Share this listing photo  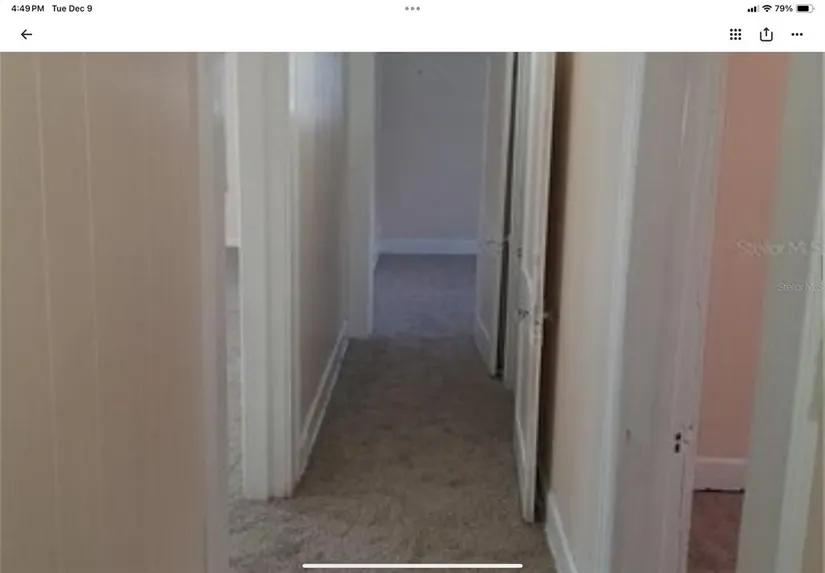pyautogui.click(x=766, y=34)
